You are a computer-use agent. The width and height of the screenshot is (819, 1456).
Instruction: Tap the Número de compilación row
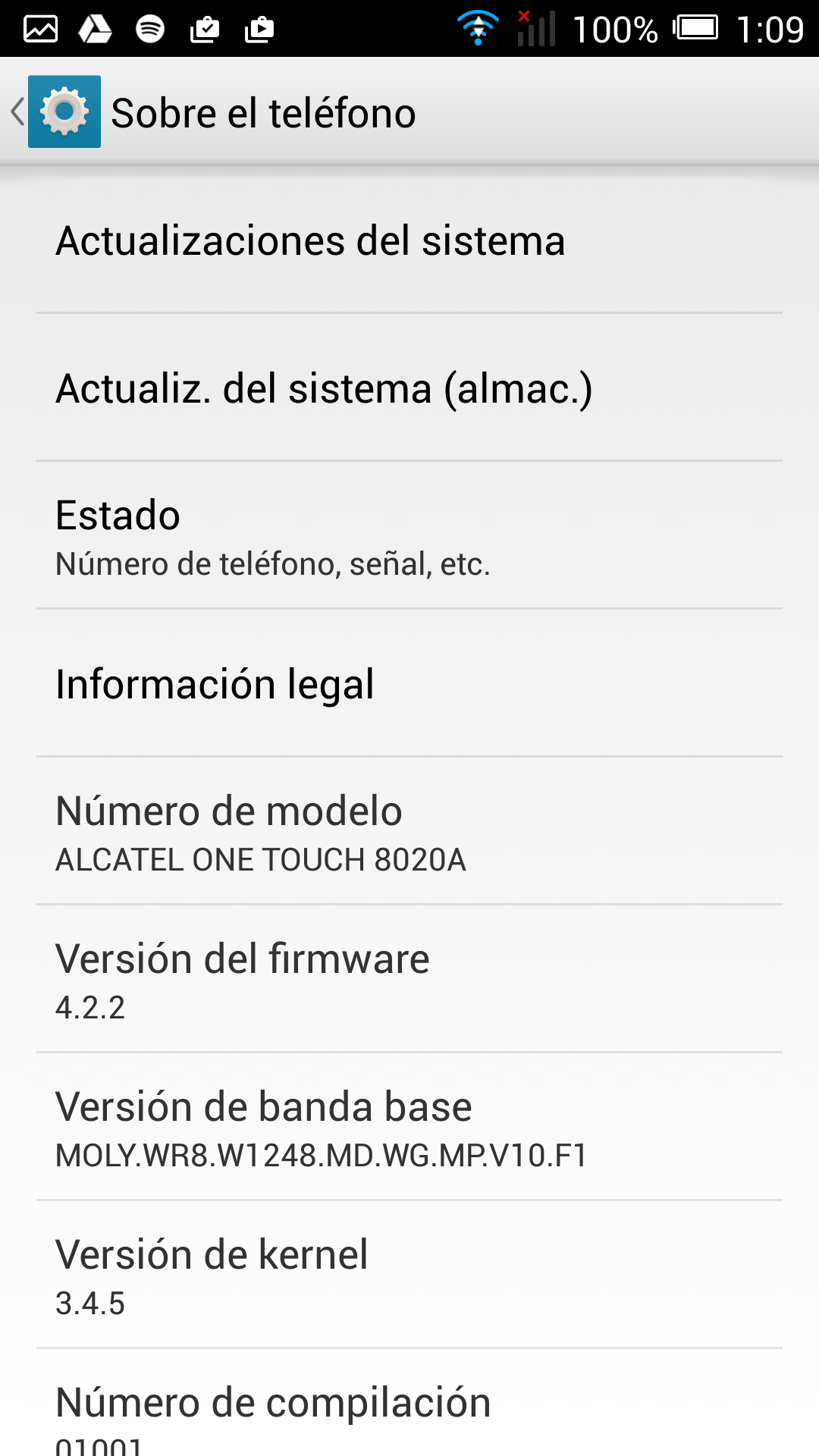[x=409, y=1403]
